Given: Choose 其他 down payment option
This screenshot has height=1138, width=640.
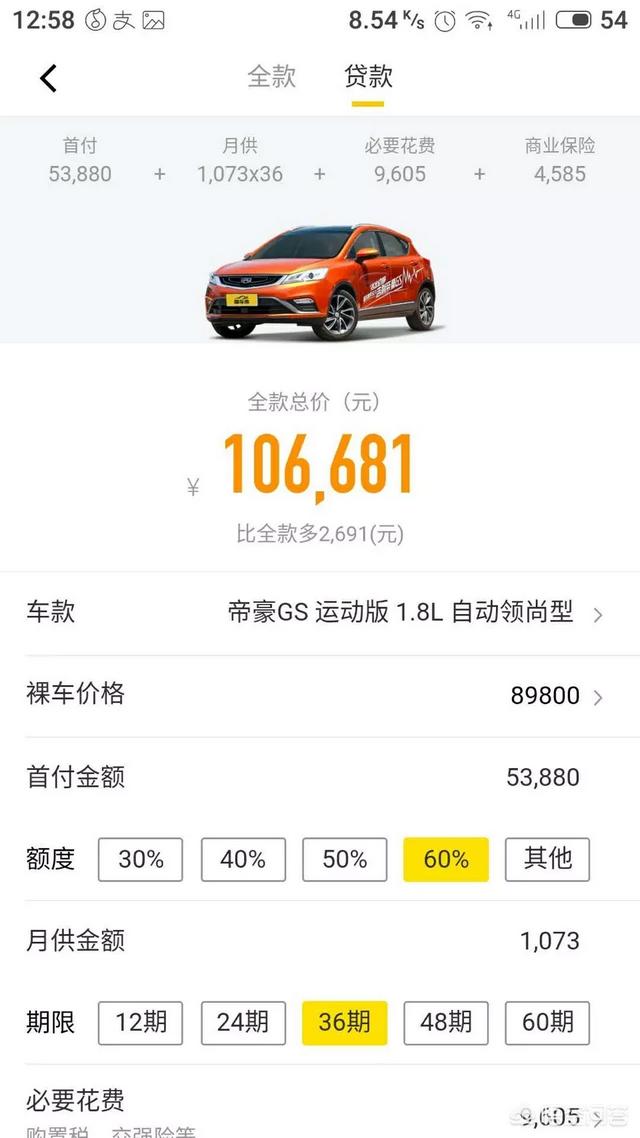Looking at the screenshot, I should (x=547, y=859).
